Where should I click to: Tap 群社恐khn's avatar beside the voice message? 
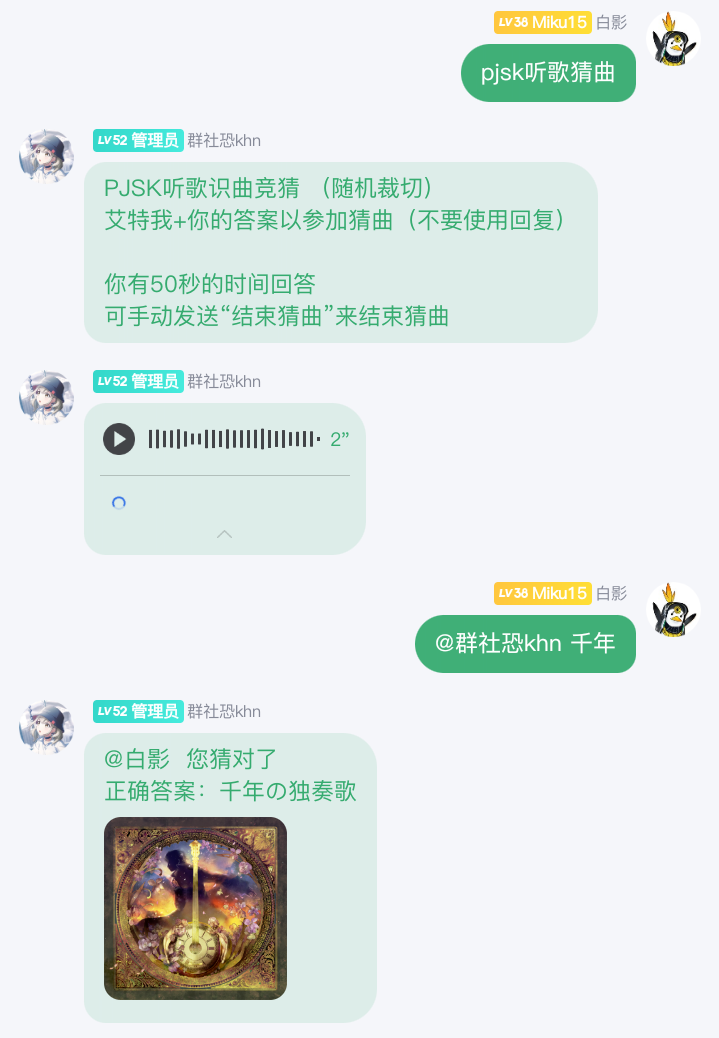(x=46, y=397)
